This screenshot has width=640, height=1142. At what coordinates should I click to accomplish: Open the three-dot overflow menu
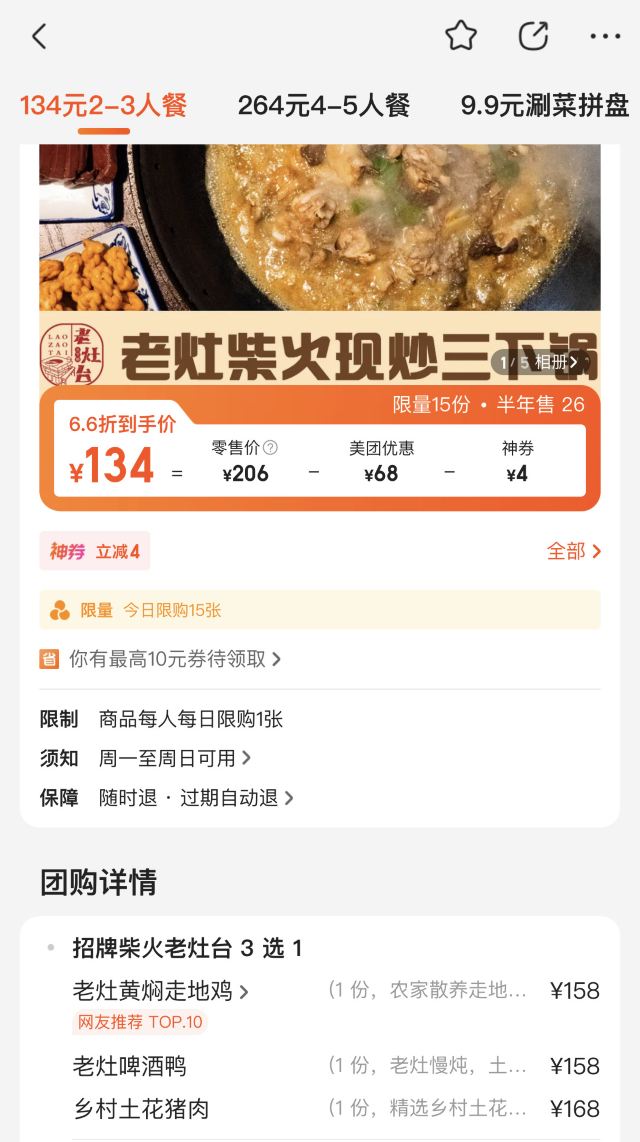pos(605,37)
